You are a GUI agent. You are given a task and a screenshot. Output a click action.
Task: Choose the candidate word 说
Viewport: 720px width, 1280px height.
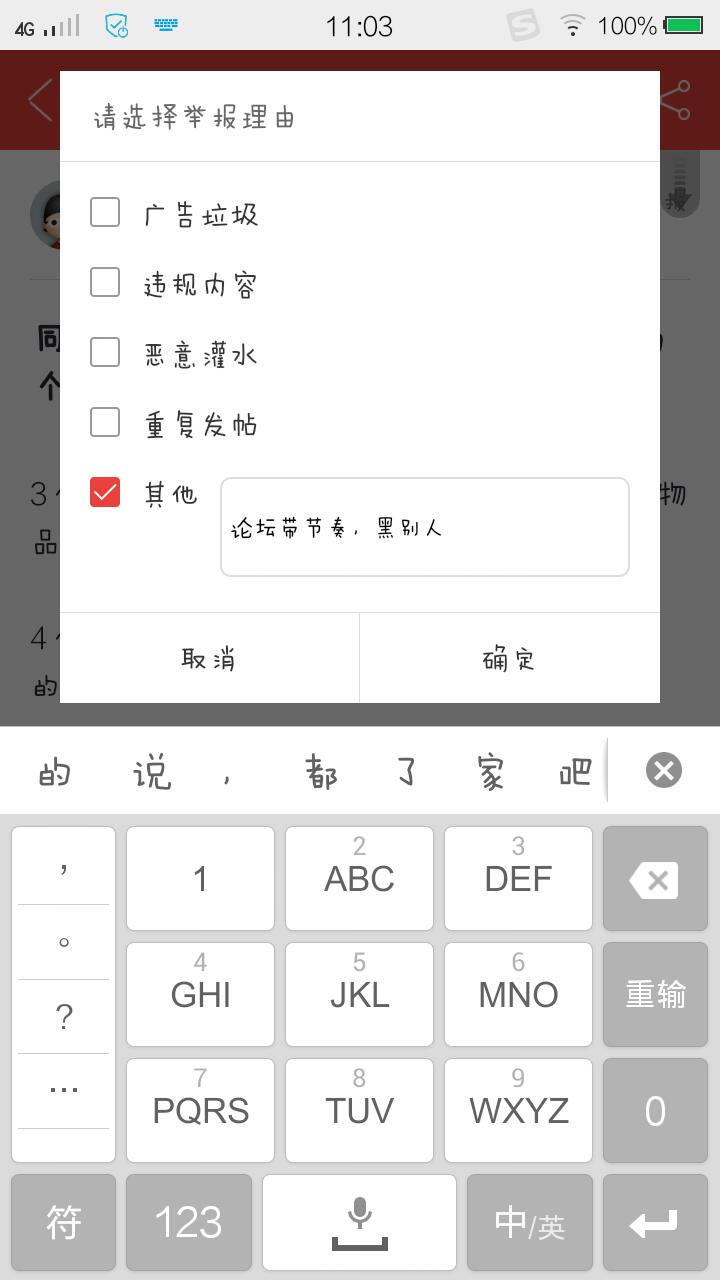pyautogui.click(x=152, y=772)
